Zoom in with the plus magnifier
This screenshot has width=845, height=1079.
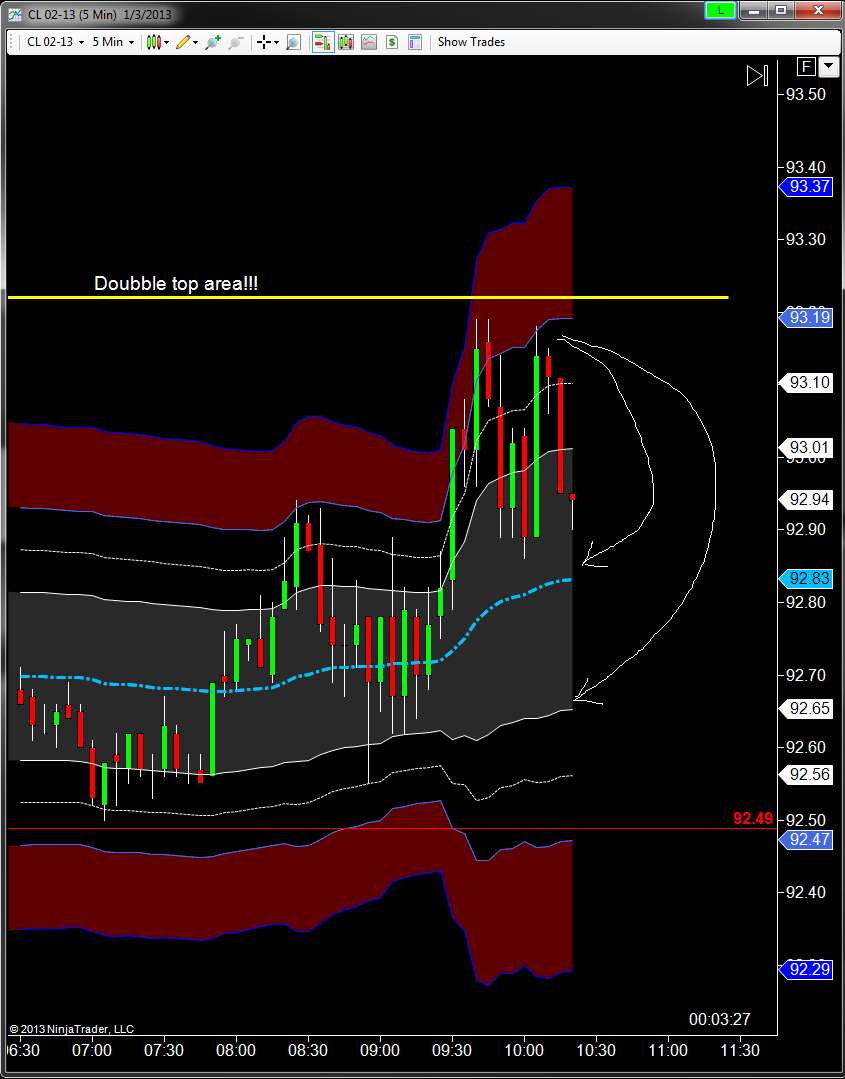(x=213, y=42)
